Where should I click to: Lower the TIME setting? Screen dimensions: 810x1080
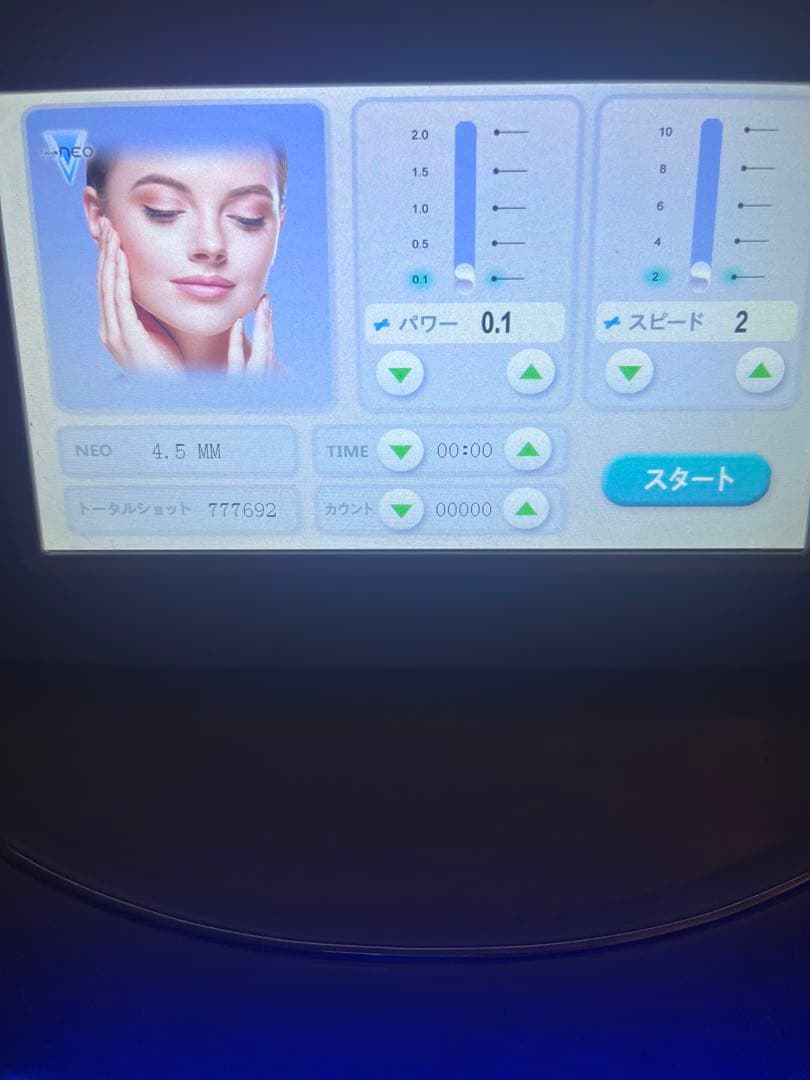click(x=401, y=451)
